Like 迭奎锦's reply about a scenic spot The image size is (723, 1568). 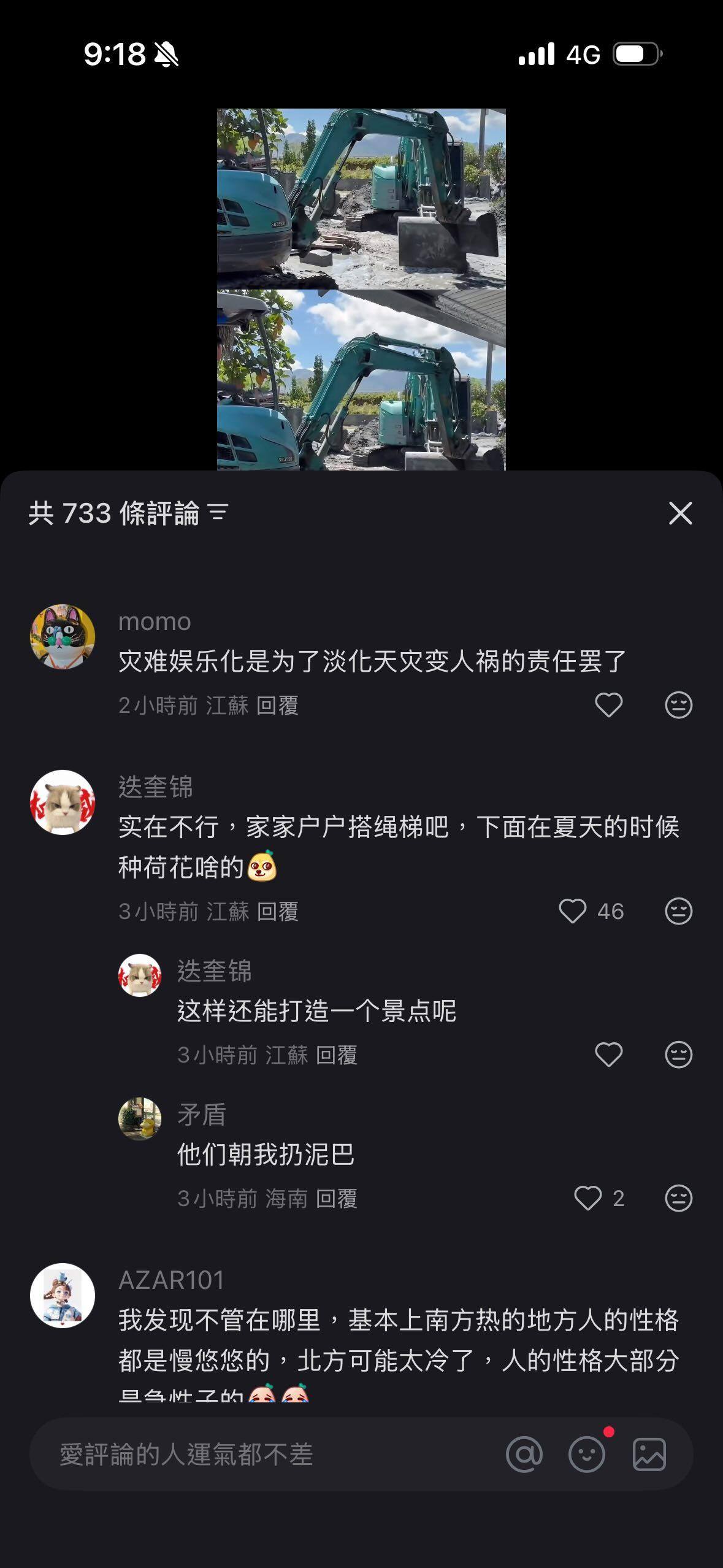click(608, 1055)
